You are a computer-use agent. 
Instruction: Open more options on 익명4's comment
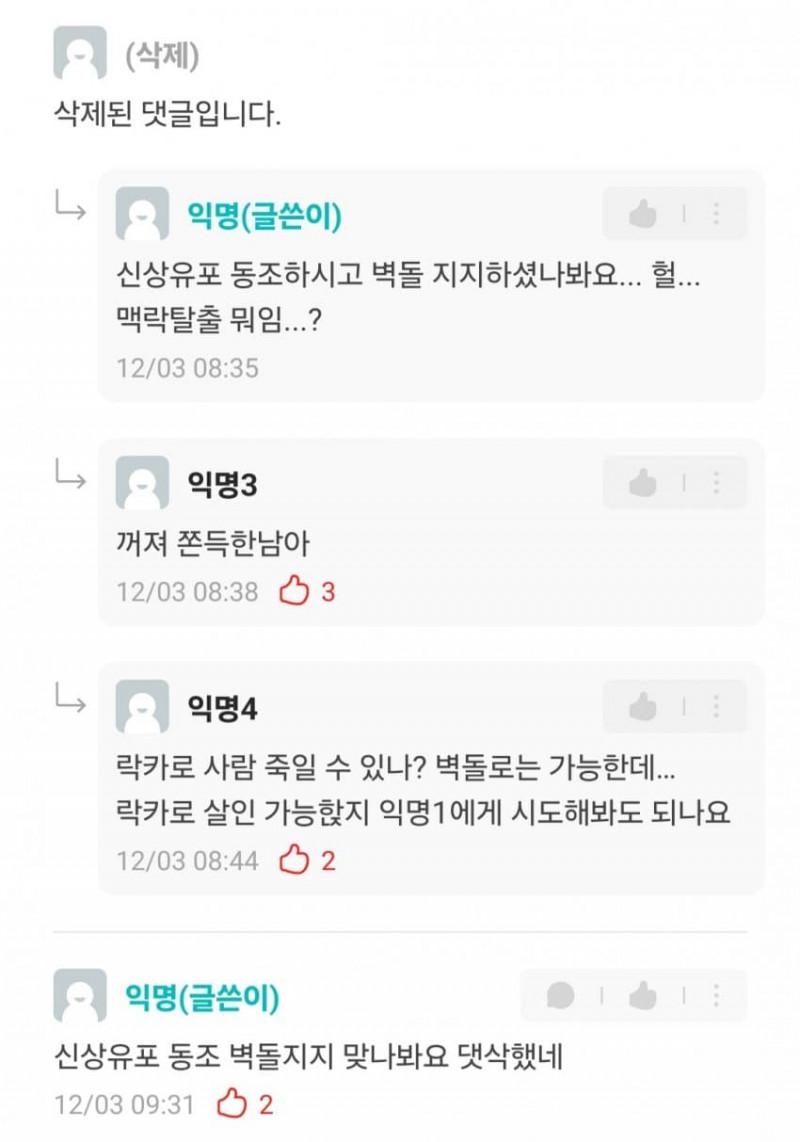(x=716, y=706)
